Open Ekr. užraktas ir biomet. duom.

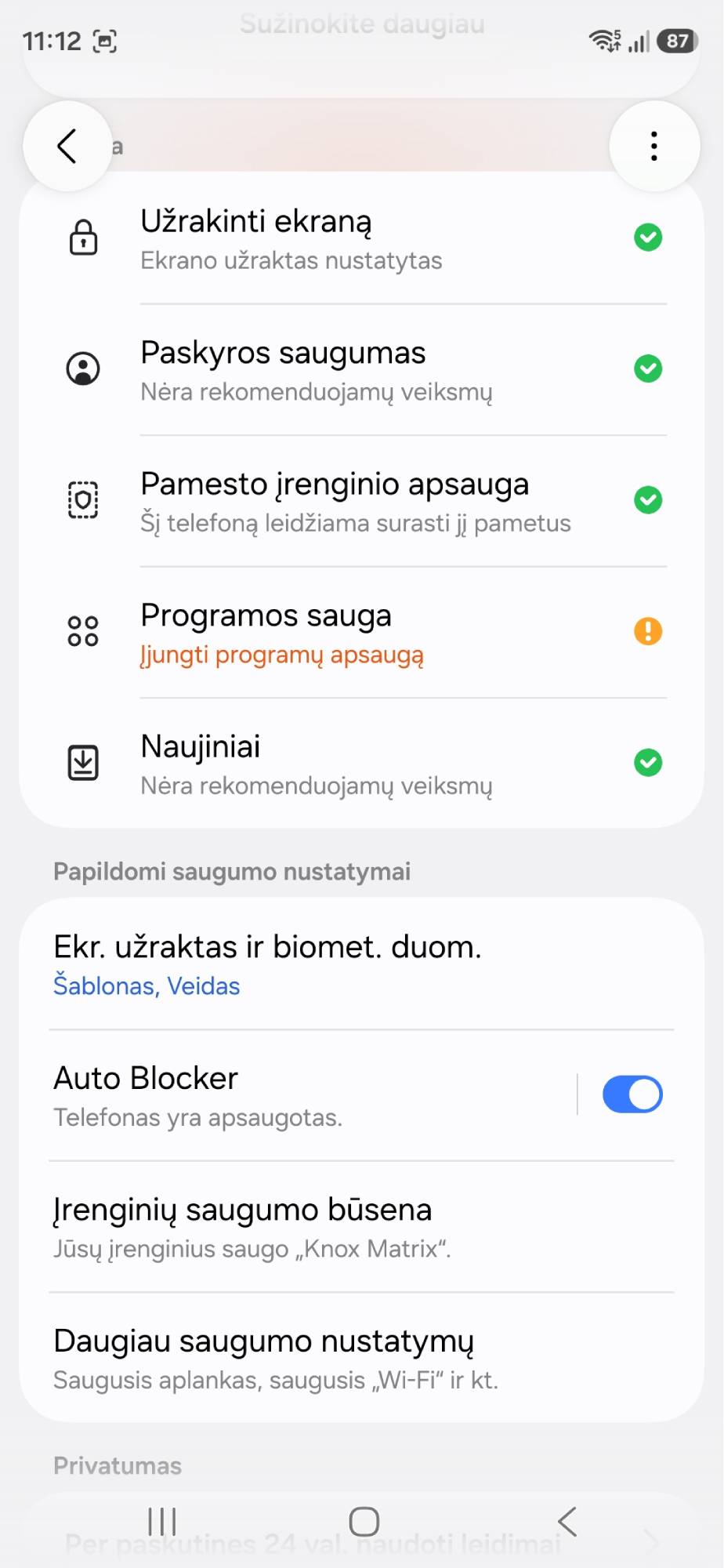coord(360,964)
